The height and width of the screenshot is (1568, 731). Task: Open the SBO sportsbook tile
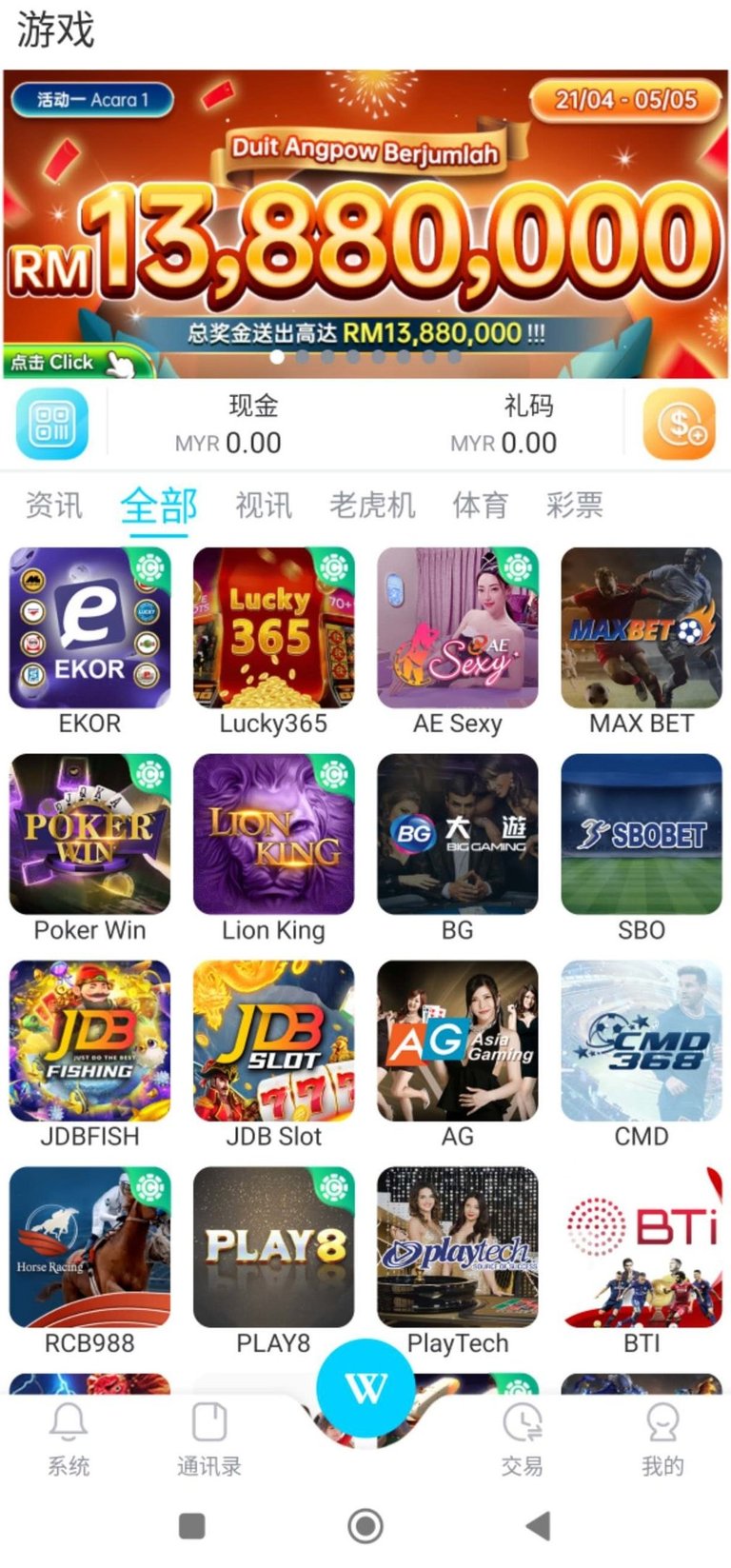[642, 835]
